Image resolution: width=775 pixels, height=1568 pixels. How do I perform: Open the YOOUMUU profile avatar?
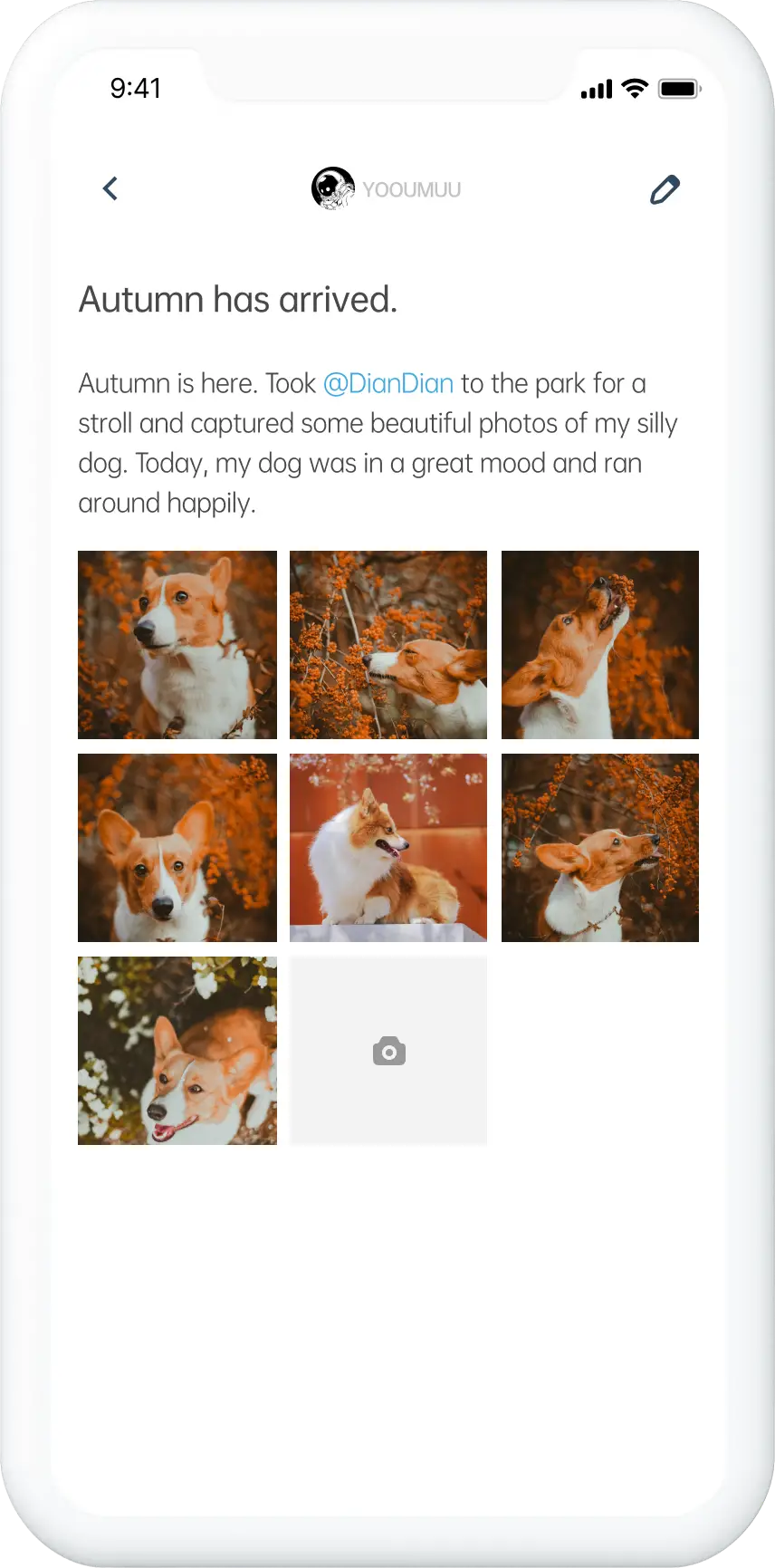tap(333, 188)
